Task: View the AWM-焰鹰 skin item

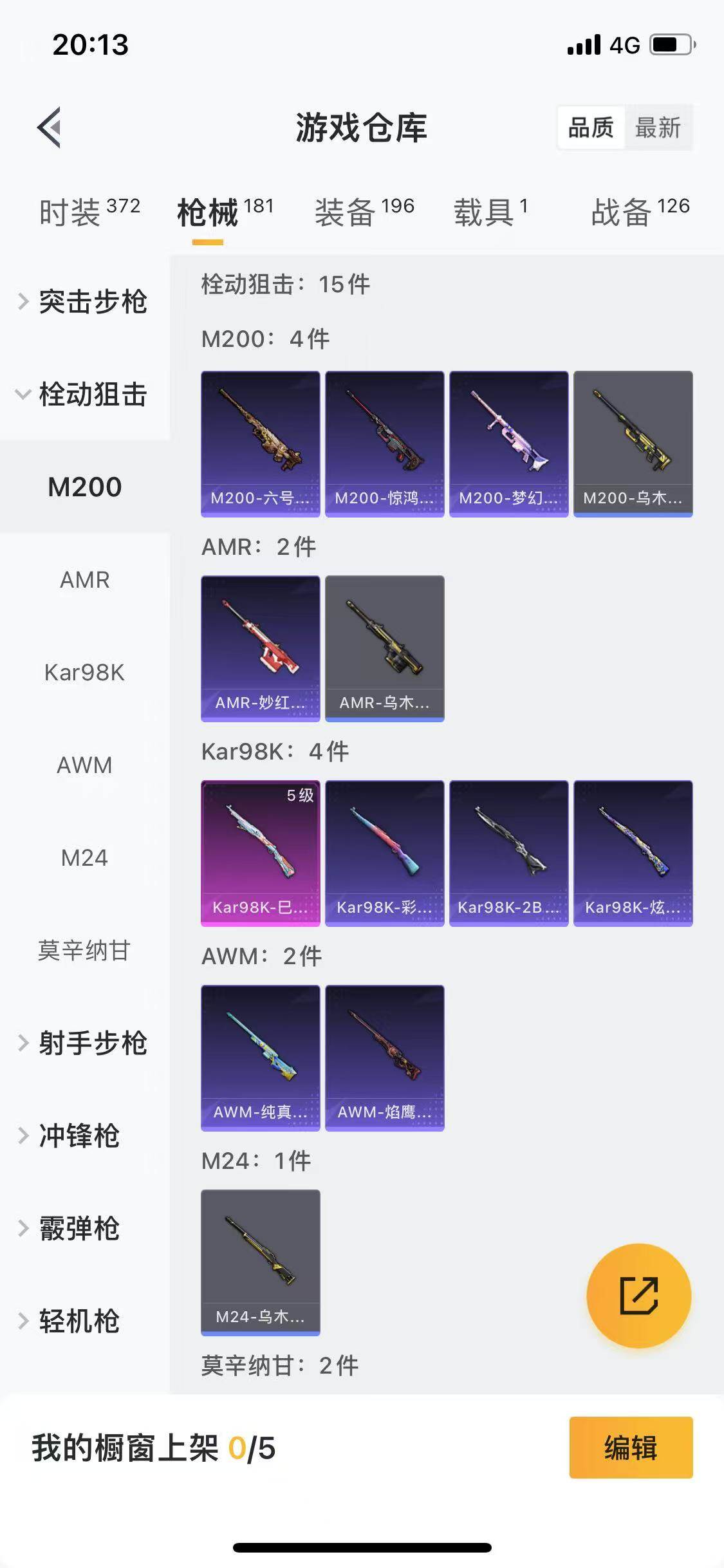Action: [x=385, y=1058]
